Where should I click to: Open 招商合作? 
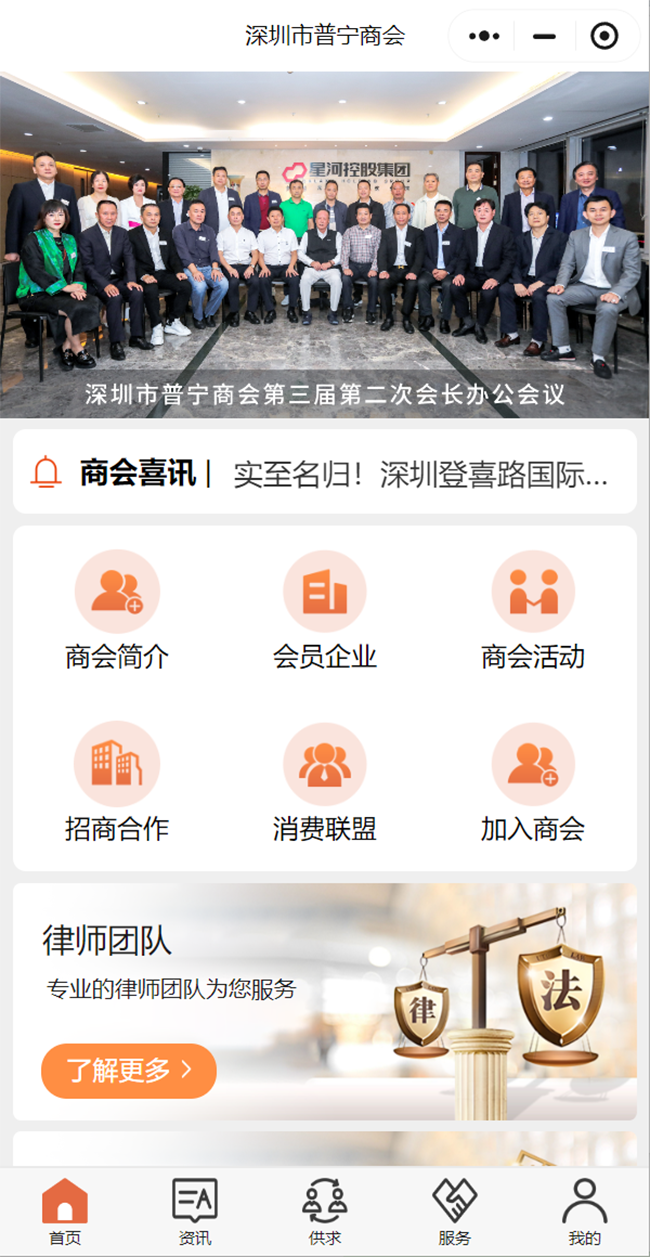pyautogui.click(x=117, y=783)
